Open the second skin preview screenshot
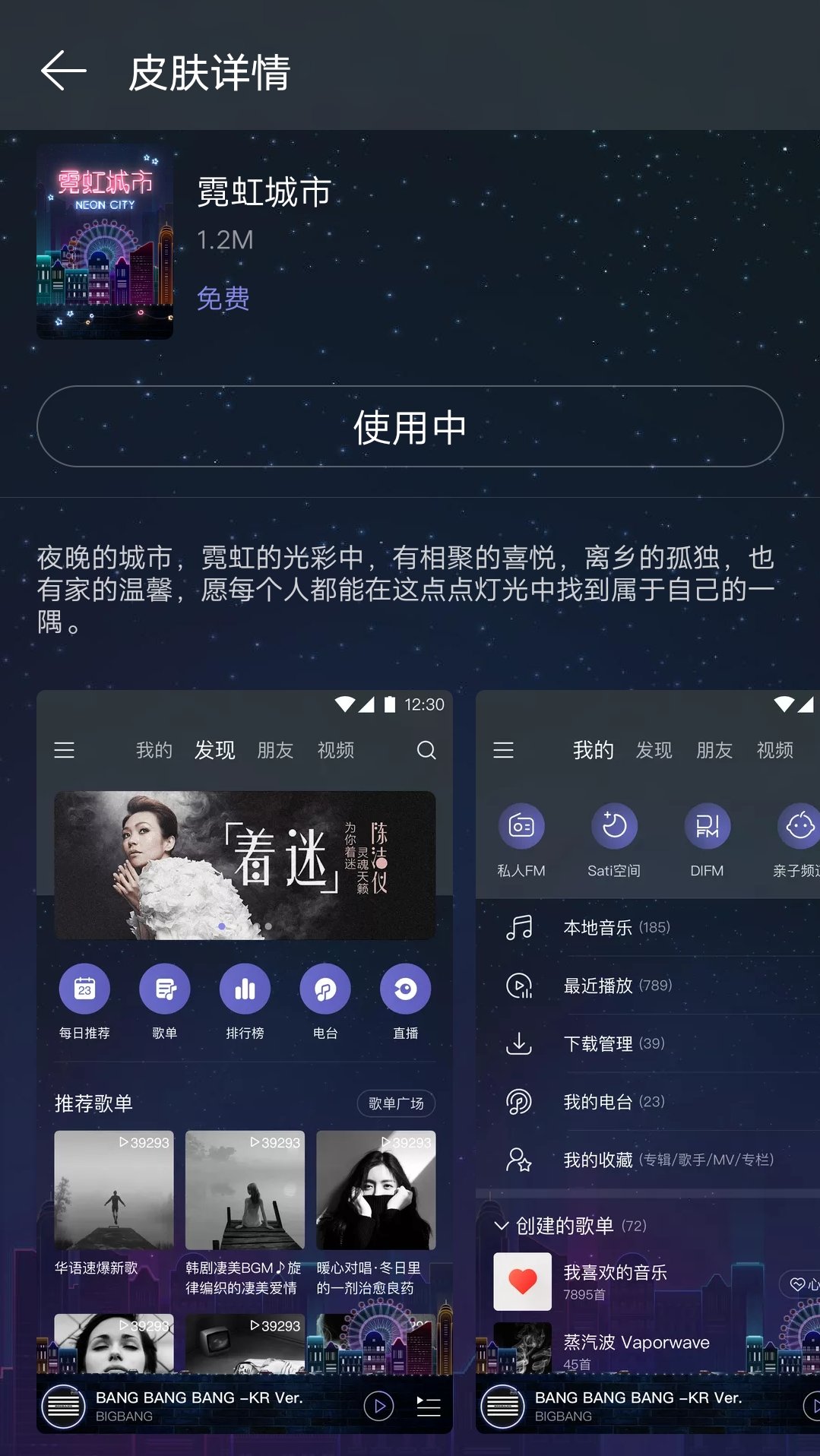Viewport: 820px width, 1456px height. (647, 1062)
